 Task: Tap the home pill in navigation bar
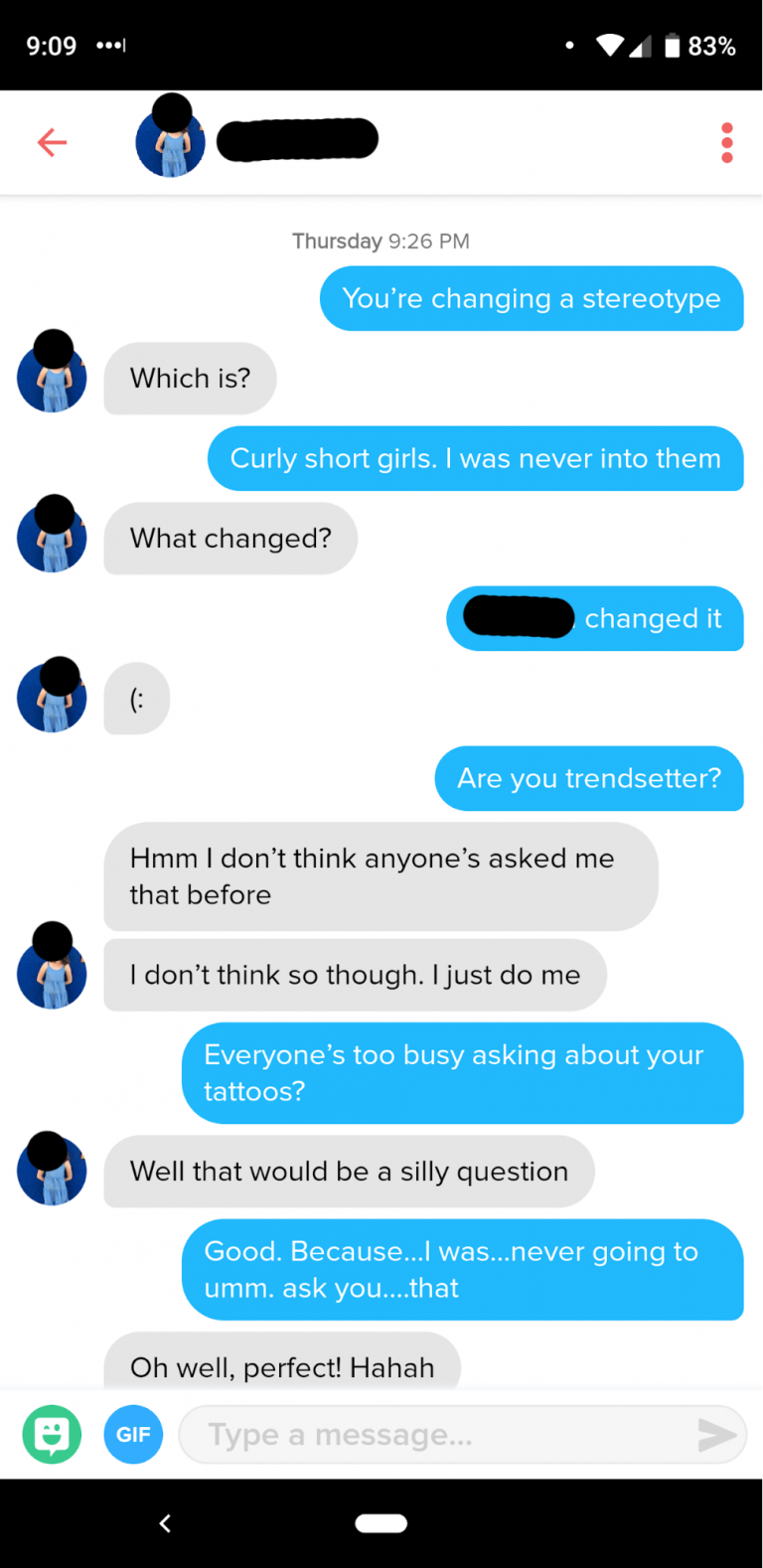381,1522
